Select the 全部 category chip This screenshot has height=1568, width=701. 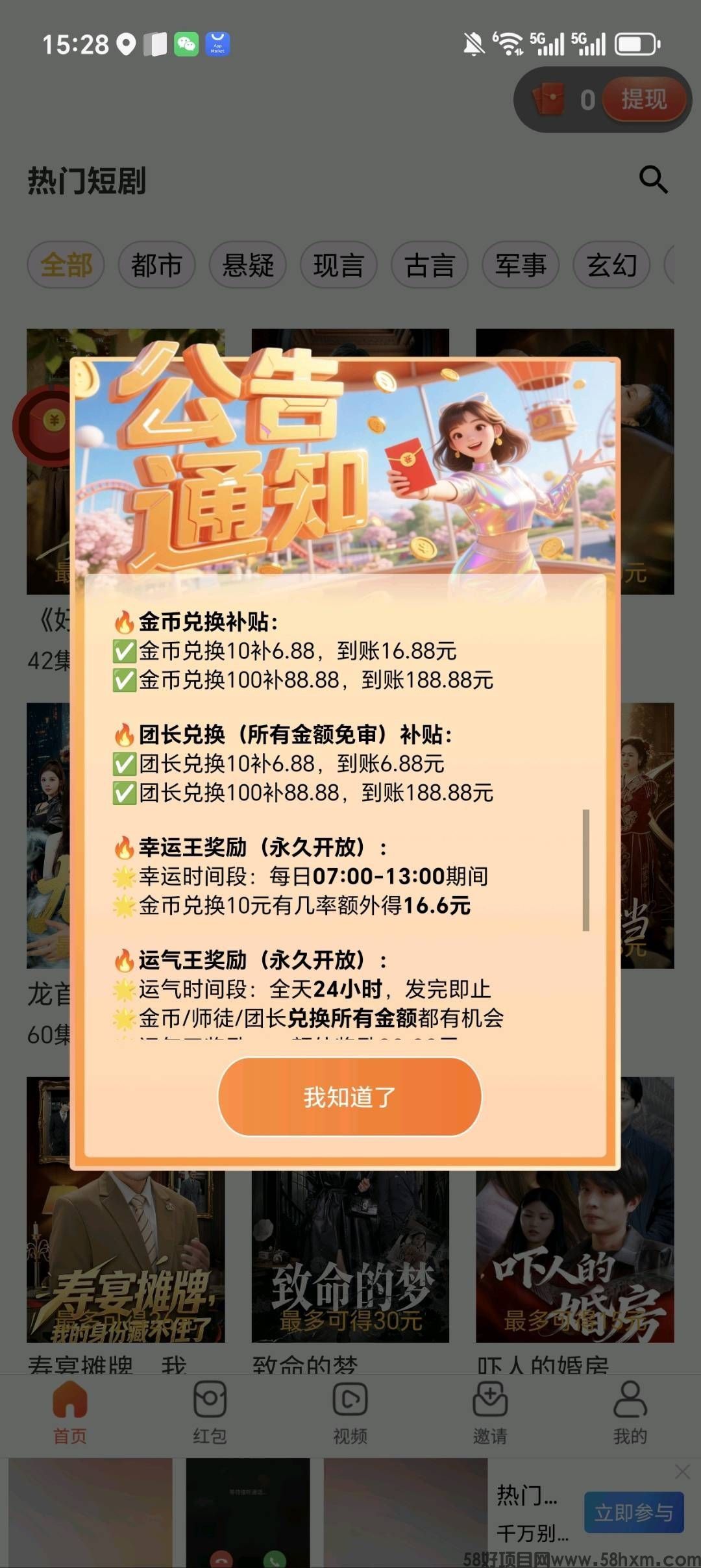(x=66, y=265)
